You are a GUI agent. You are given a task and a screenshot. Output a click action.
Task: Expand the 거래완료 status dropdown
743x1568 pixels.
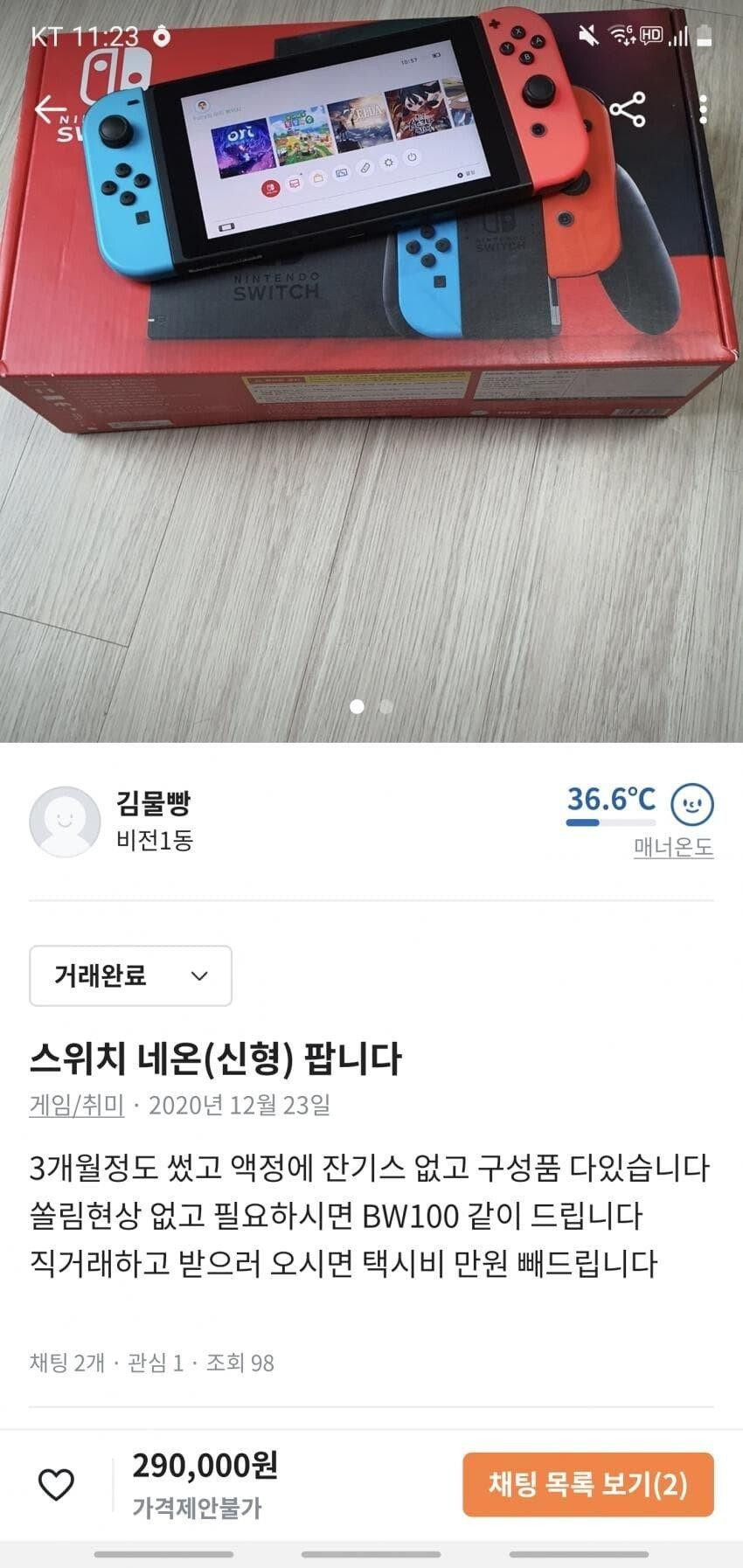pyautogui.click(x=130, y=975)
